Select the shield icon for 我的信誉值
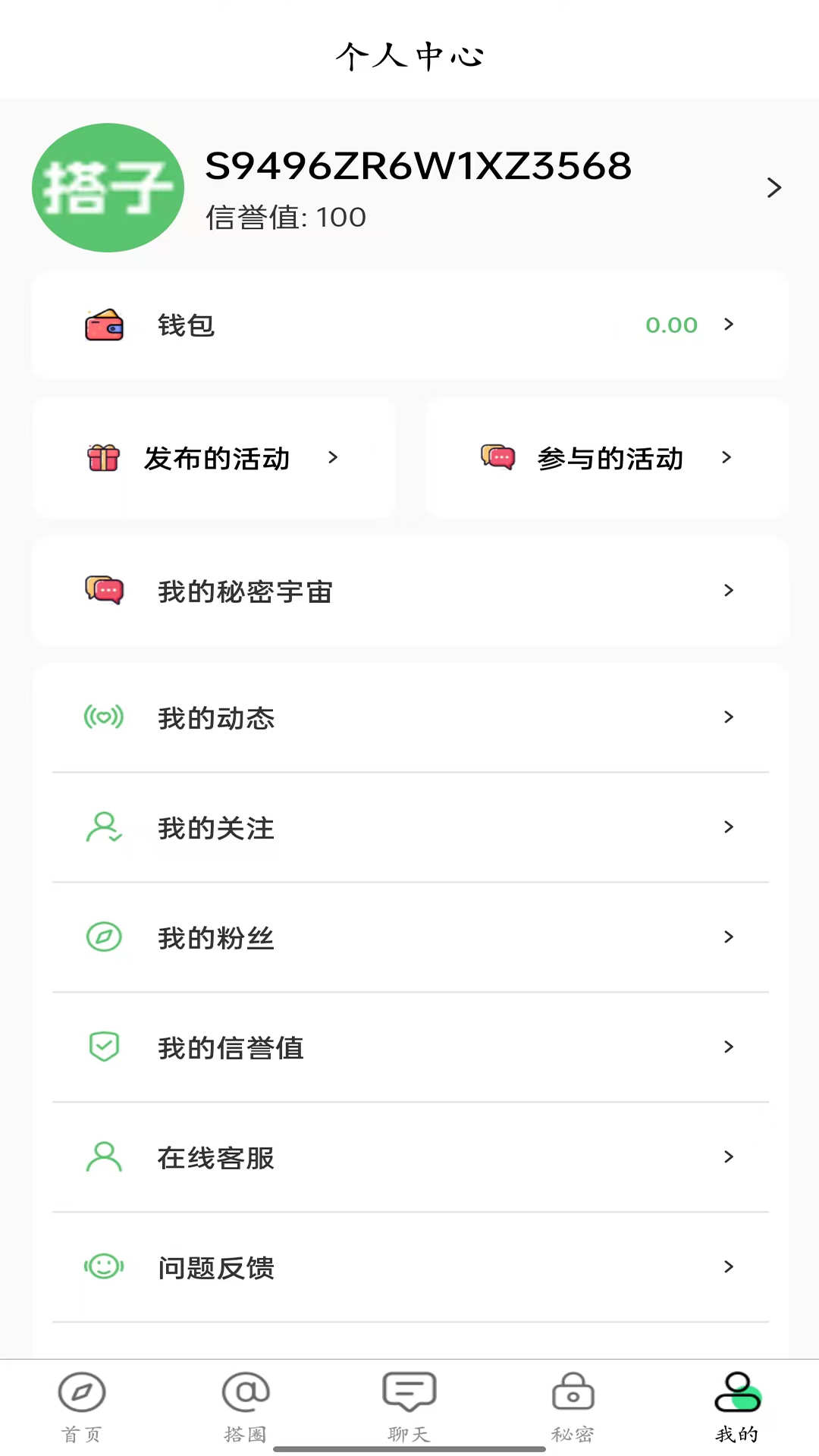The height and width of the screenshot is (1456, 819). [102, 1047]
